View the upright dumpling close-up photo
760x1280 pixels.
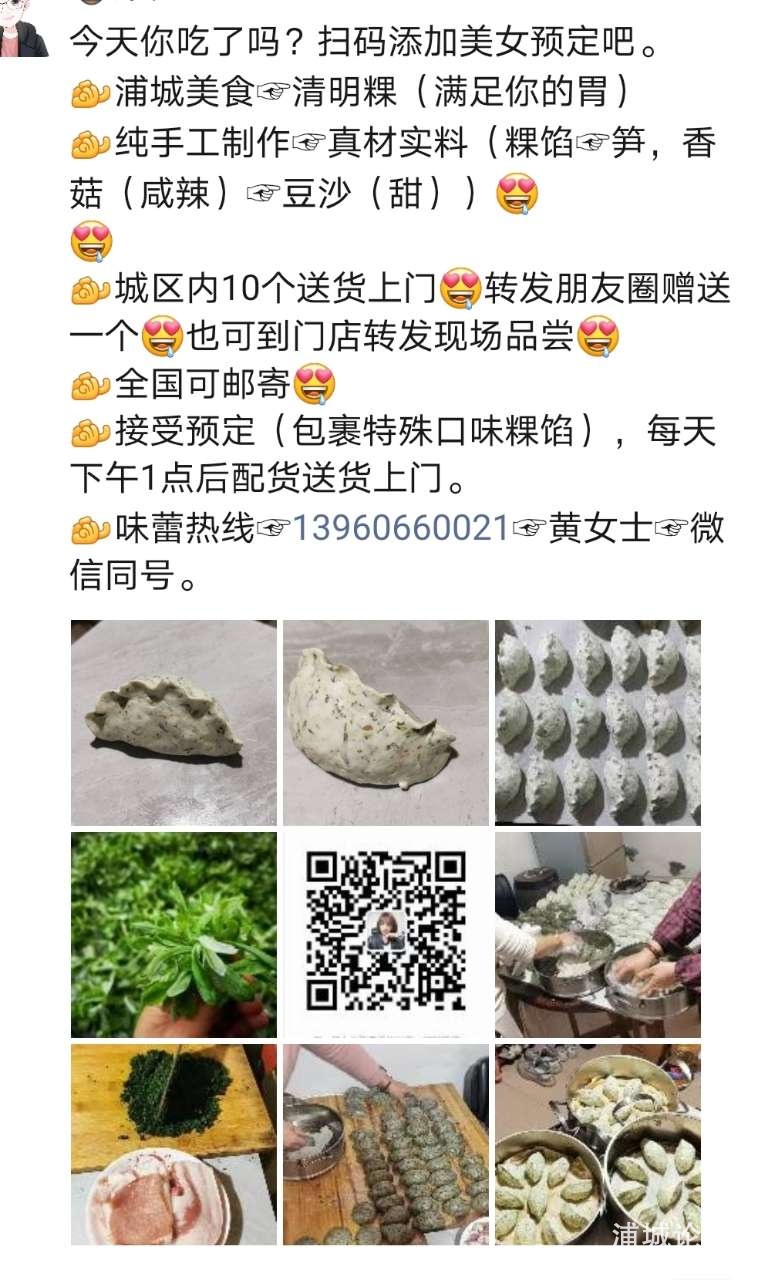[385, 722]
